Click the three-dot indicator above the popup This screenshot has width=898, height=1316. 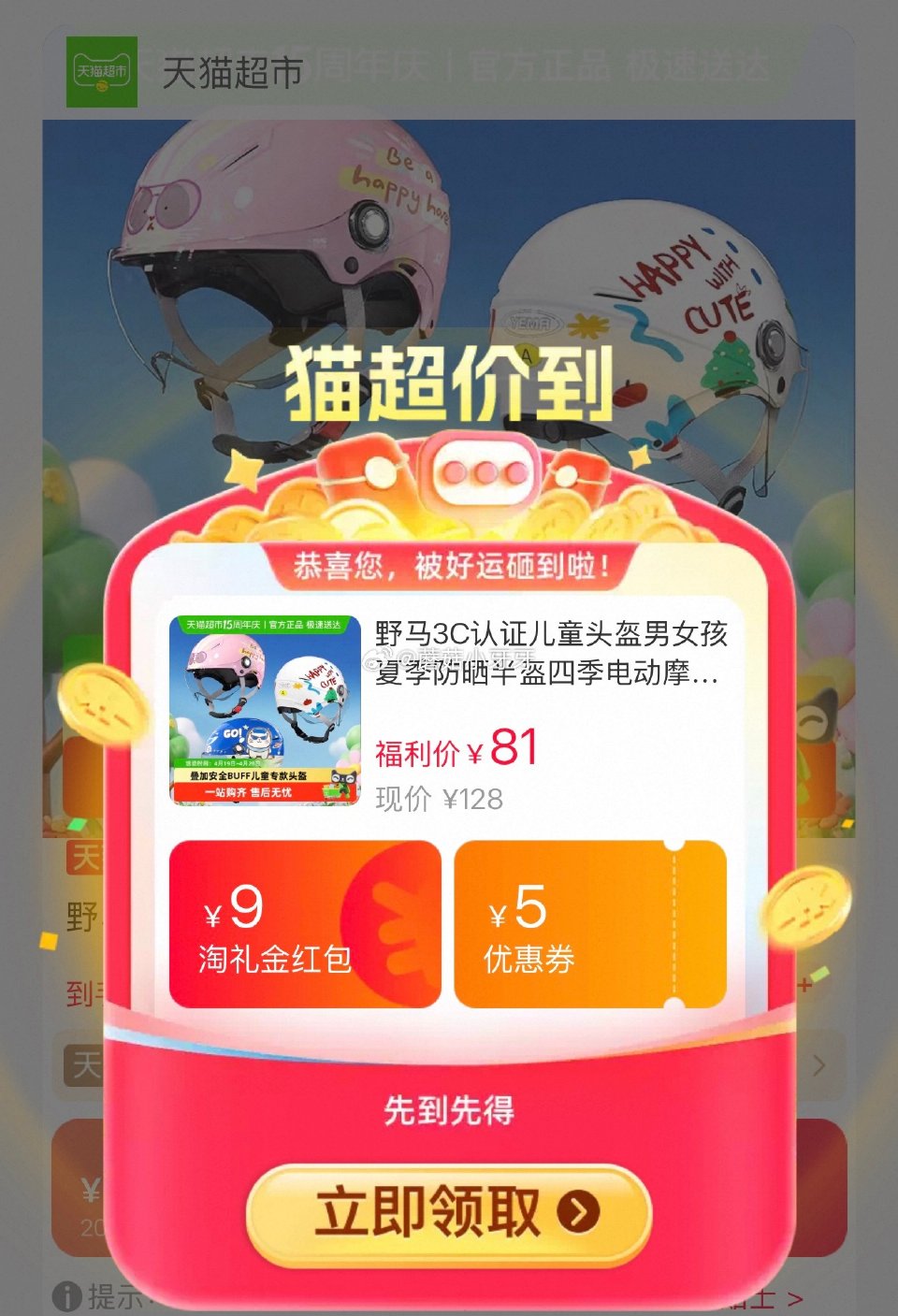coord(483,472)
